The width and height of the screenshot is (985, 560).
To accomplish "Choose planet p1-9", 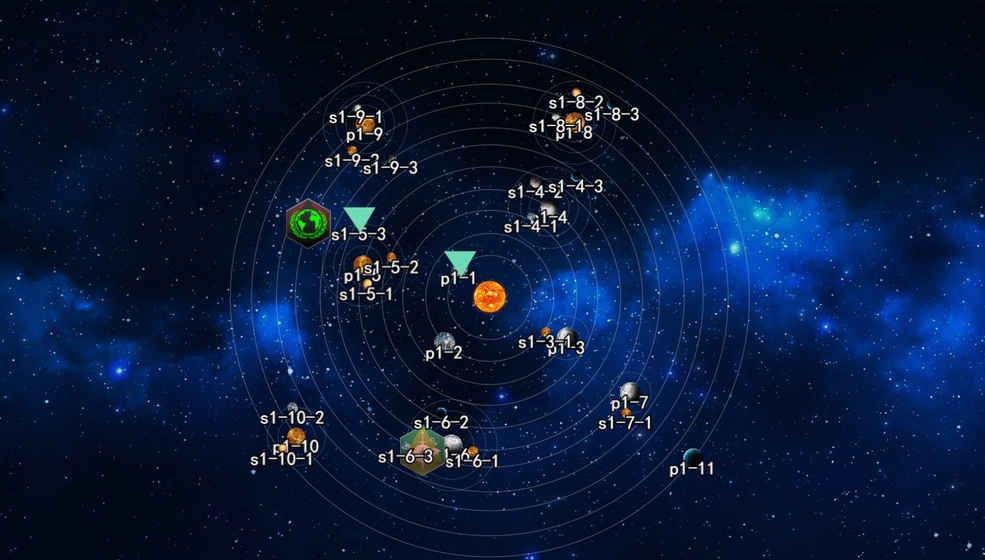I will (364, 123).
